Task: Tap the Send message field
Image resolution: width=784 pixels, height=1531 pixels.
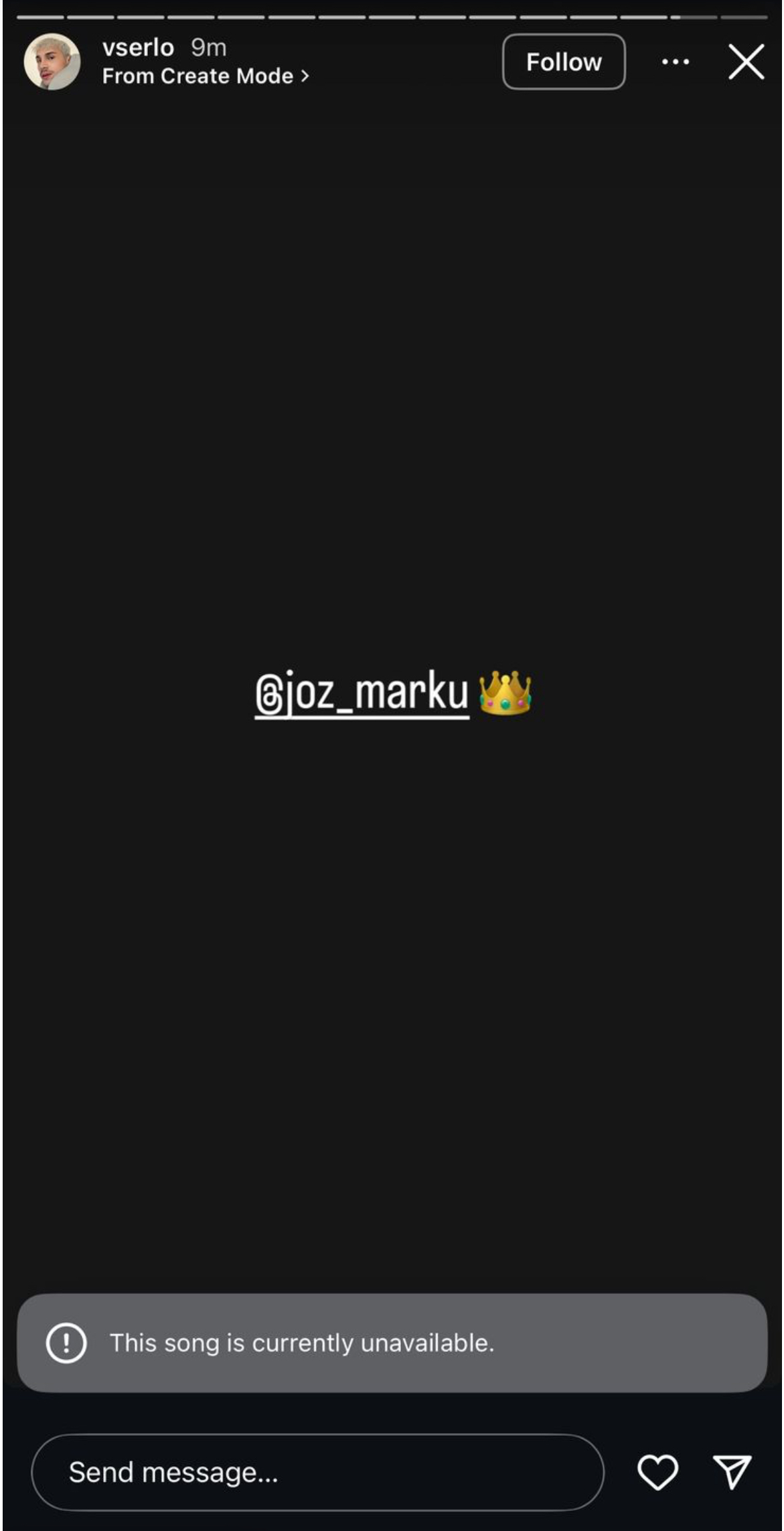Action: (317, 1472)
